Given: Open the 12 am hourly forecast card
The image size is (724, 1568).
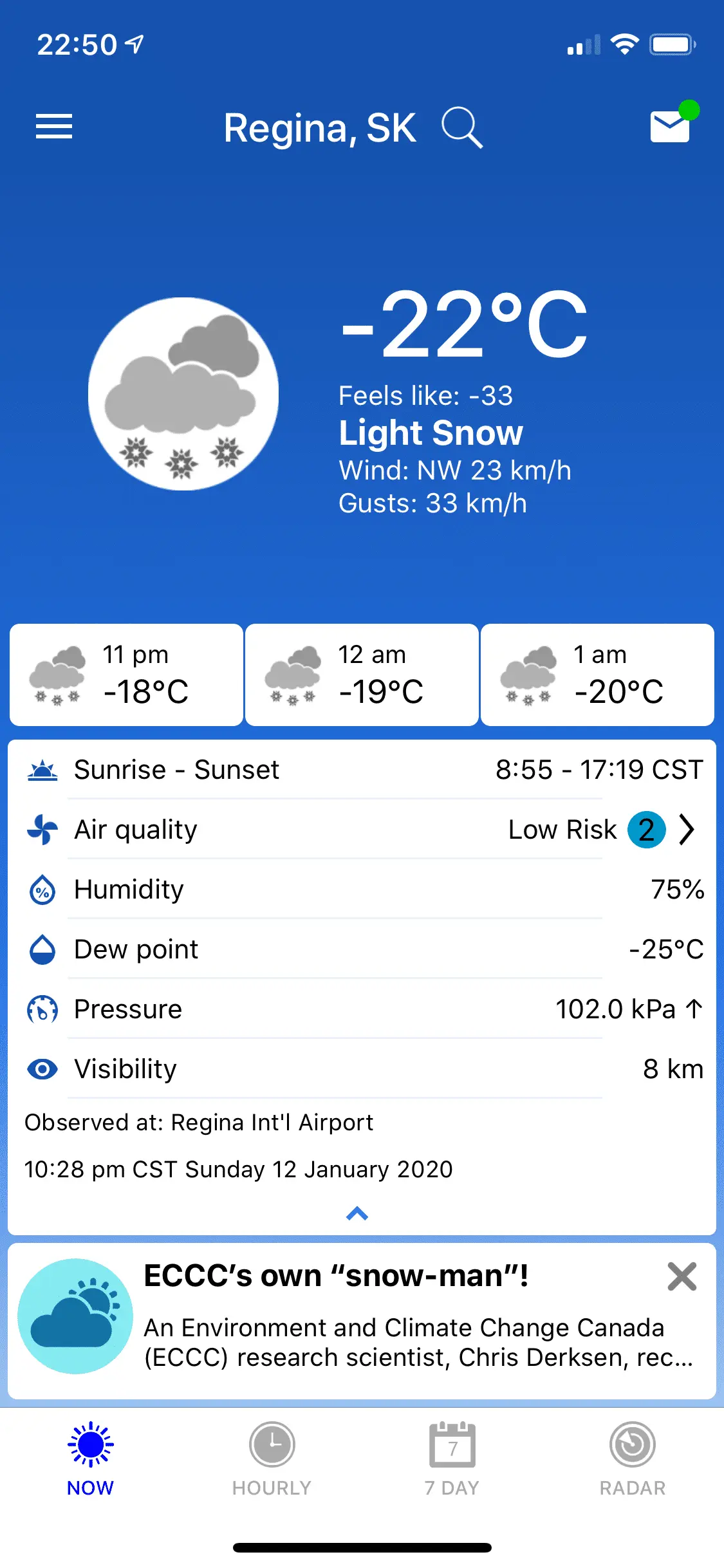Looking at the screenshot, I should pyautogui.click(x=362, y=675).
